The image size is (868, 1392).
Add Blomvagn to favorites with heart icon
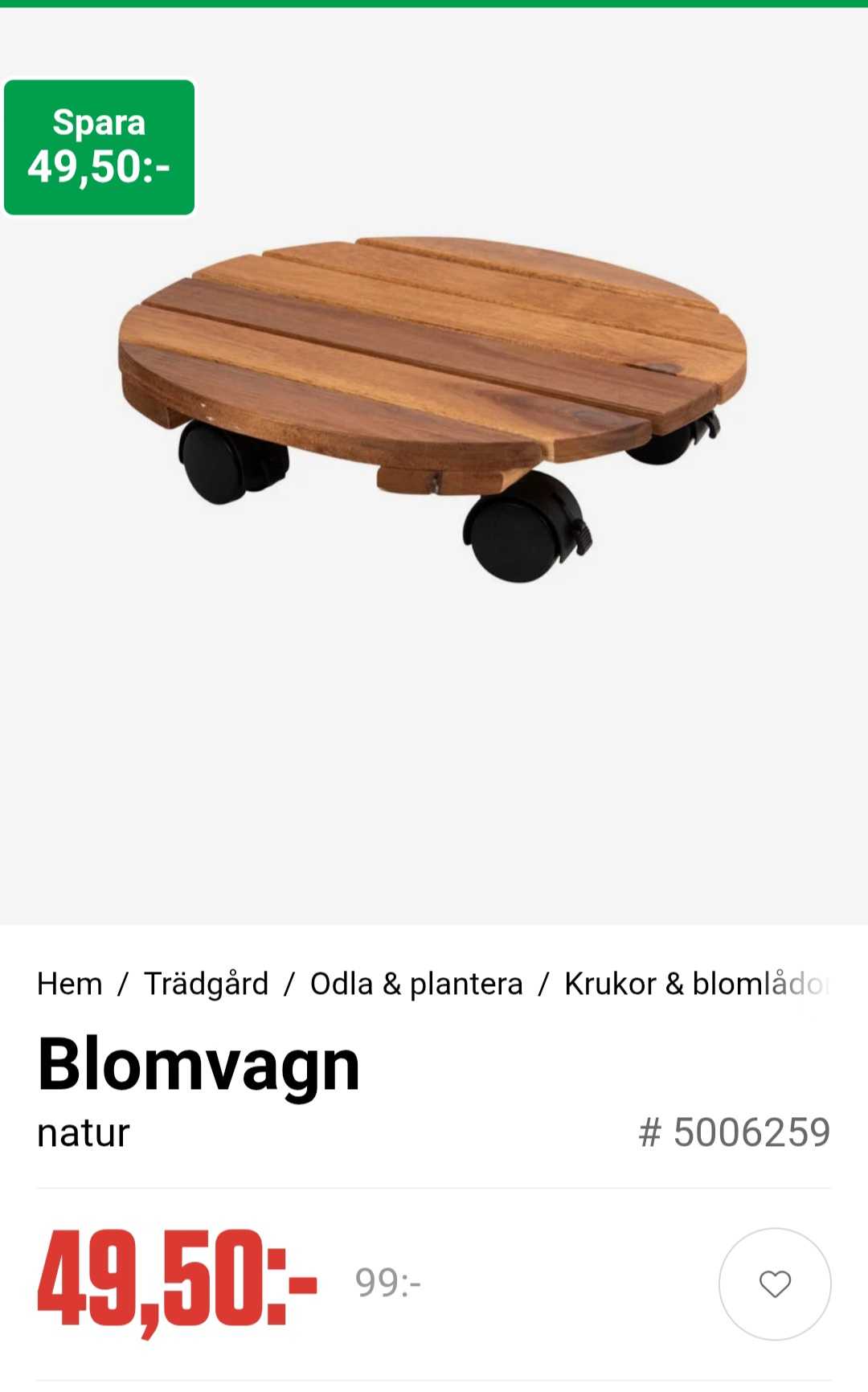[774, 1284]
